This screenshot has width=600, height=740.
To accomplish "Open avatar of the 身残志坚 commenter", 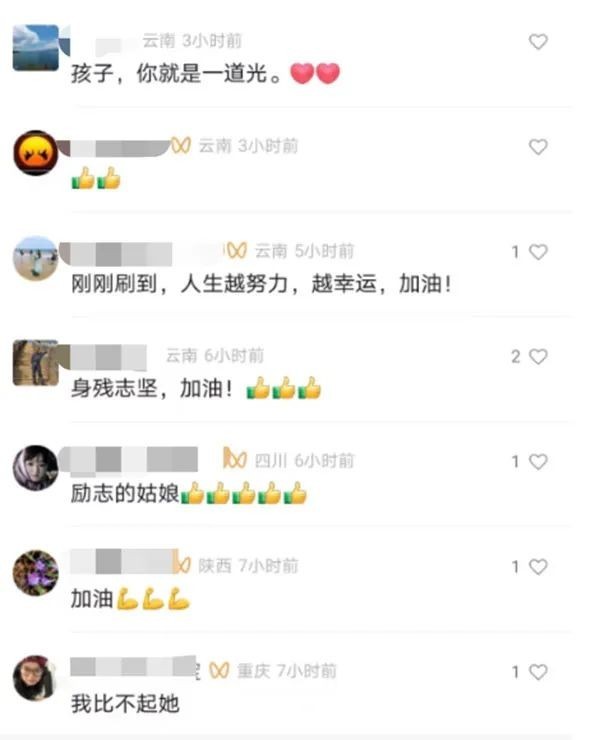I will 35,363.
